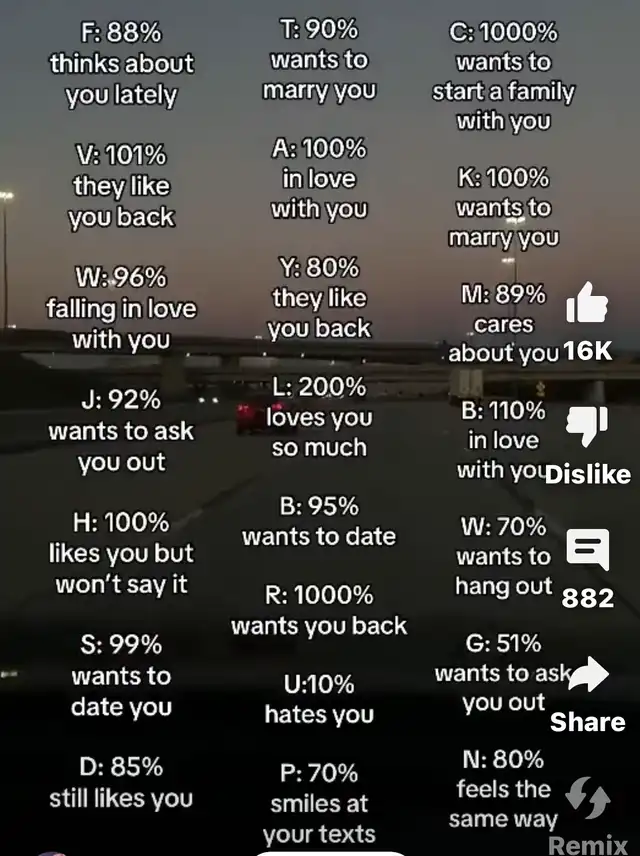Share this Short video
Image resolution: width=640 pixels, height=856 pixels.
click(589, 675)
